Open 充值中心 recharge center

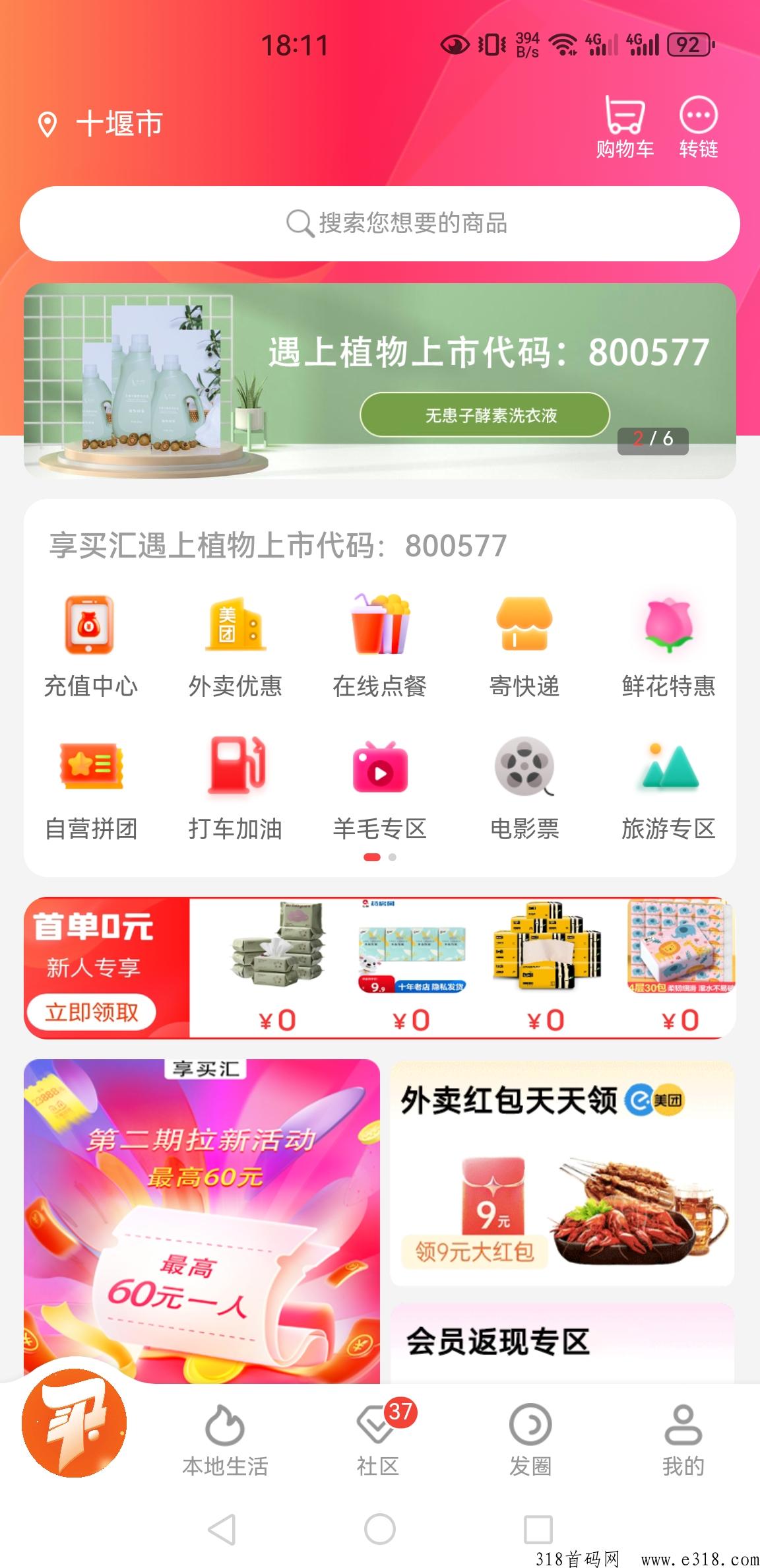click(91, 647)
